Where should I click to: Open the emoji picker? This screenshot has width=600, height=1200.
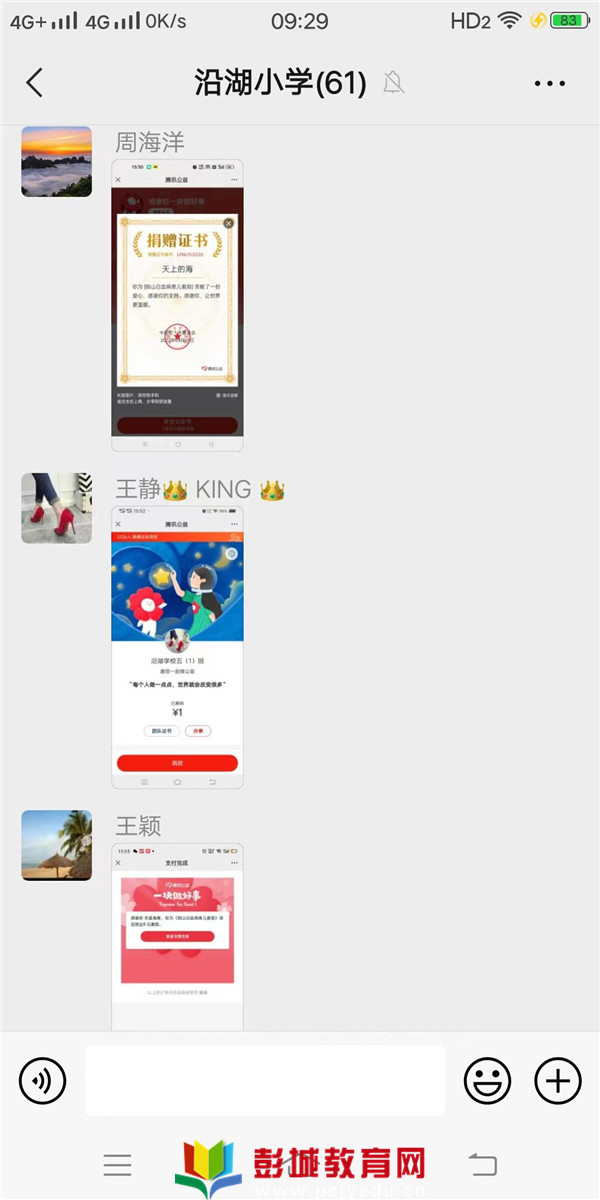(487, 1080)
